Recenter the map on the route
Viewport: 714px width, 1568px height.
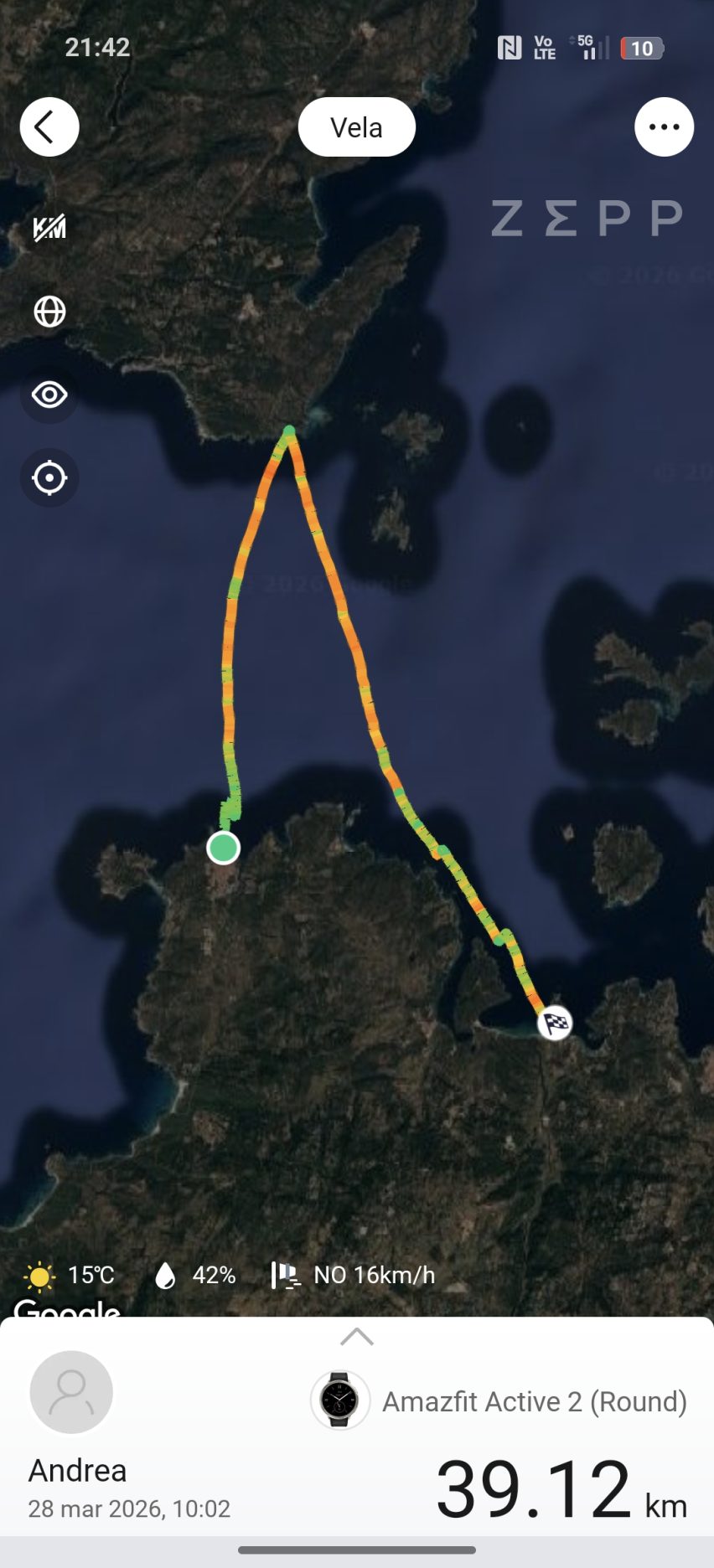[49, 478]
